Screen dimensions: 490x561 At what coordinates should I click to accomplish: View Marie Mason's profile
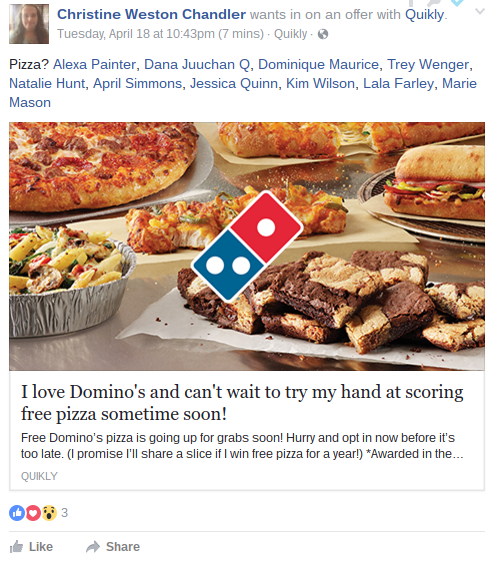point(459,83)
